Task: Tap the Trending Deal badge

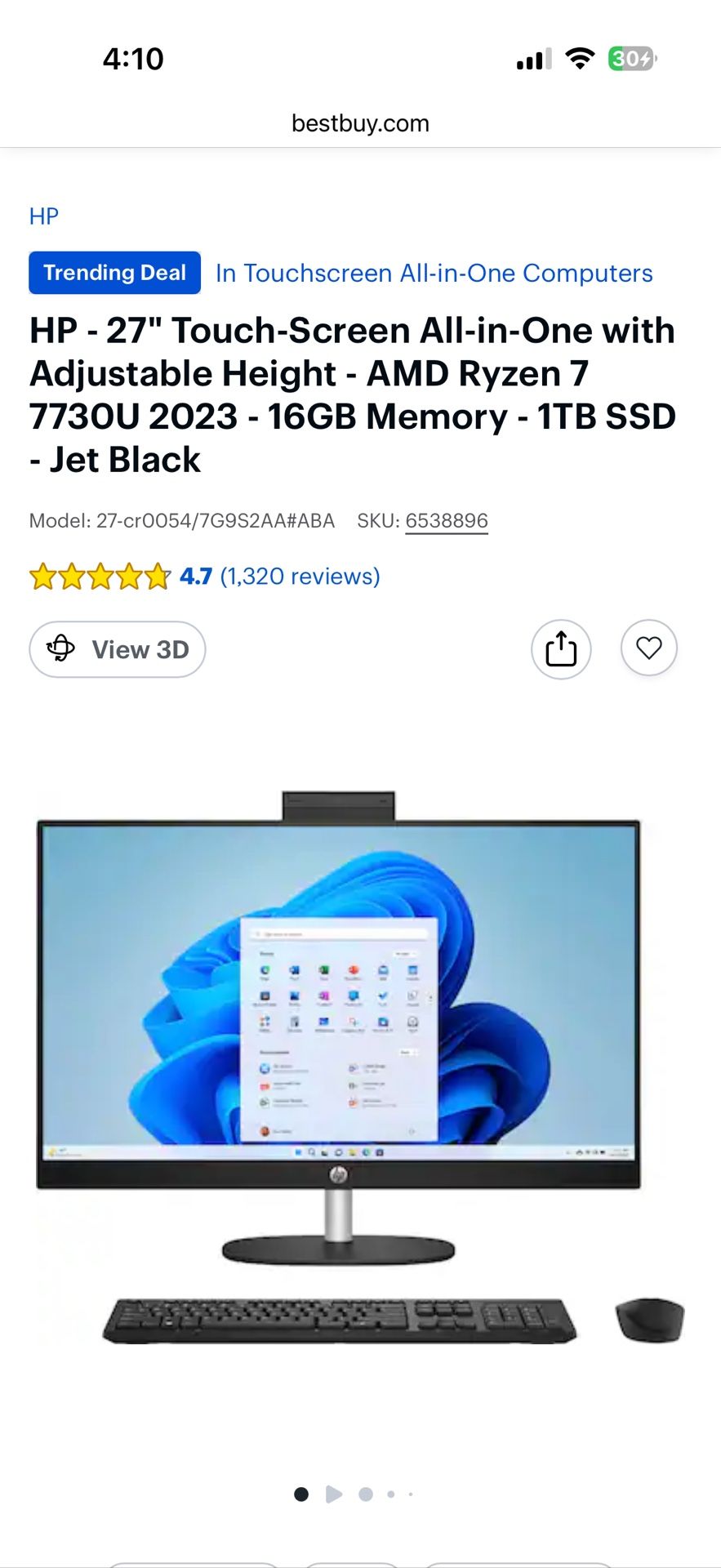Action: click(114, 273)
